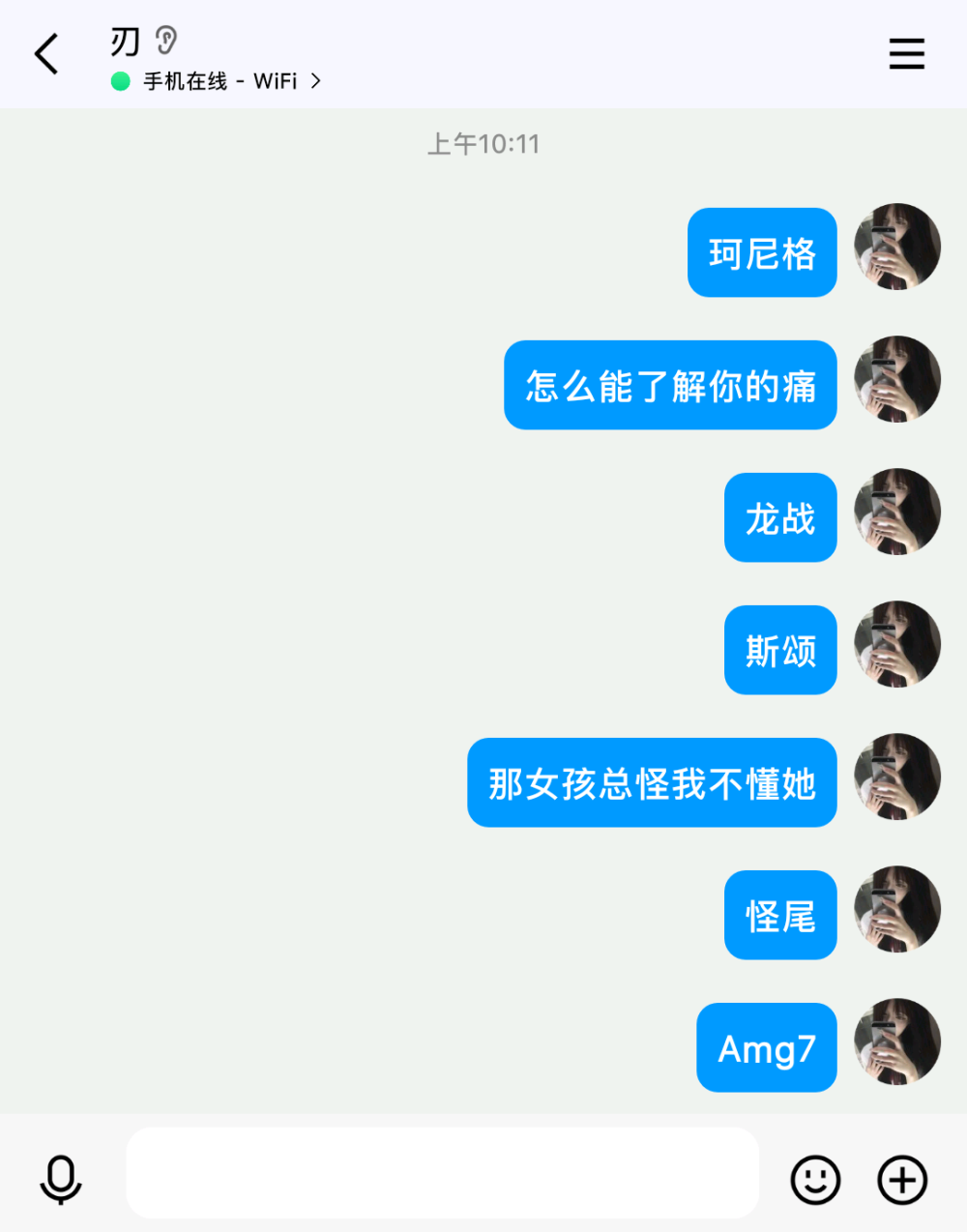This screenshot has height=1232, width=967.
Task: Open the emoji picker panel
Action: click(x=814, y=1180)
